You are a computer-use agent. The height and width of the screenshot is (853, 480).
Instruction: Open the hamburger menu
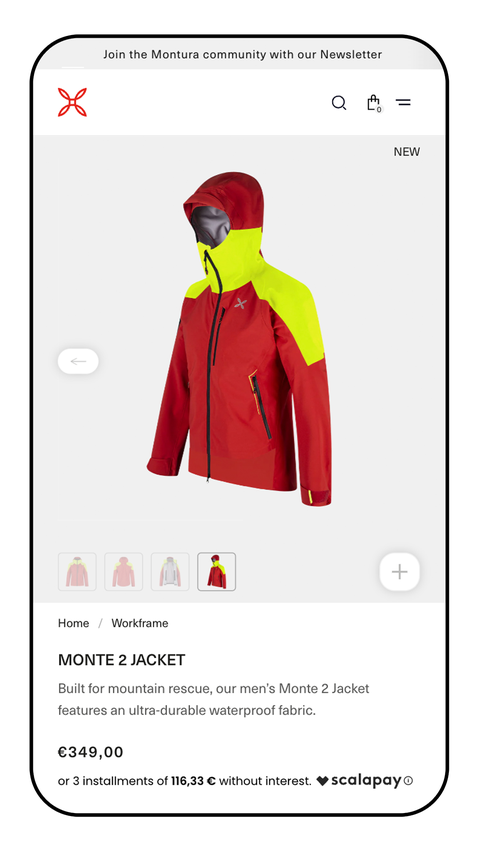403,102
